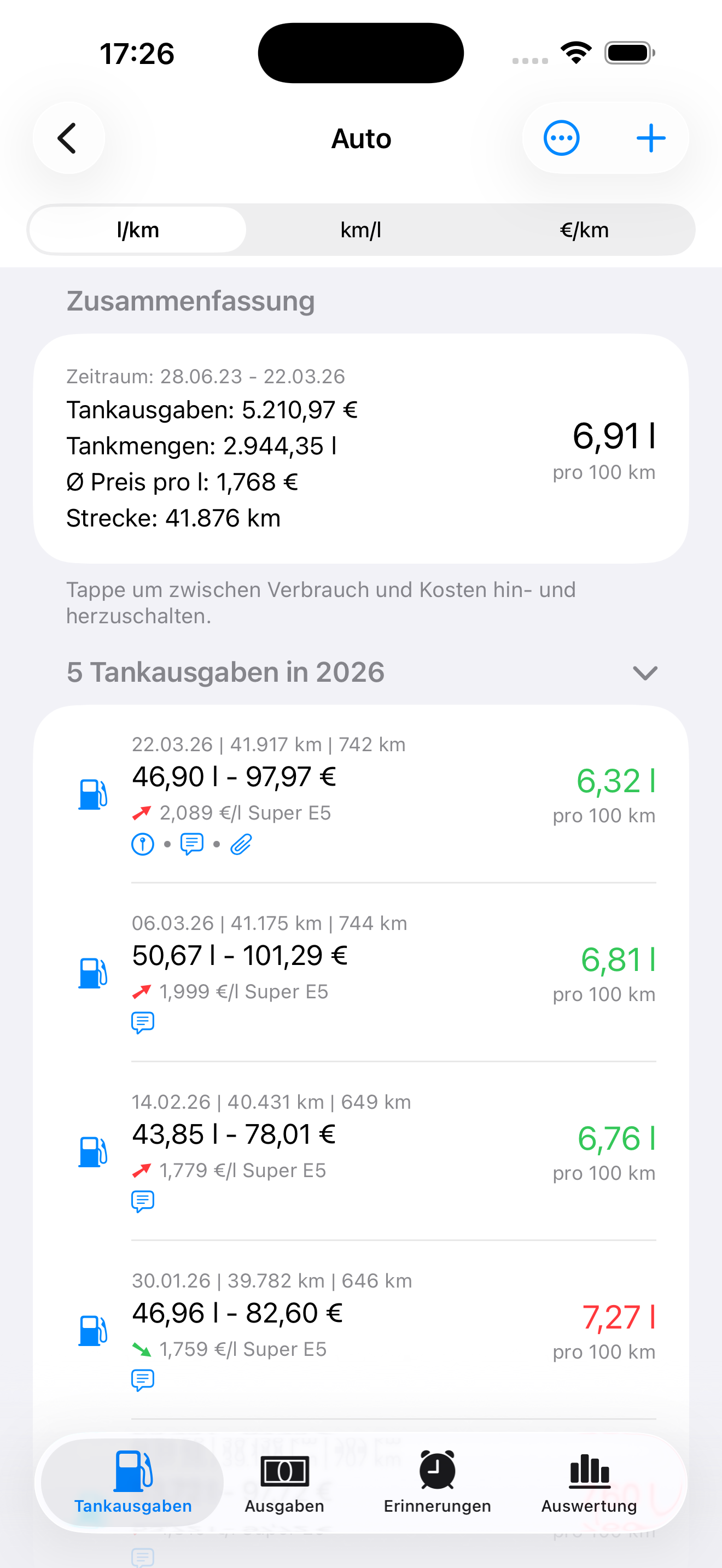722x1568 pixels.
Task: Add a new fuel entry
Action: tap(651, 138)
